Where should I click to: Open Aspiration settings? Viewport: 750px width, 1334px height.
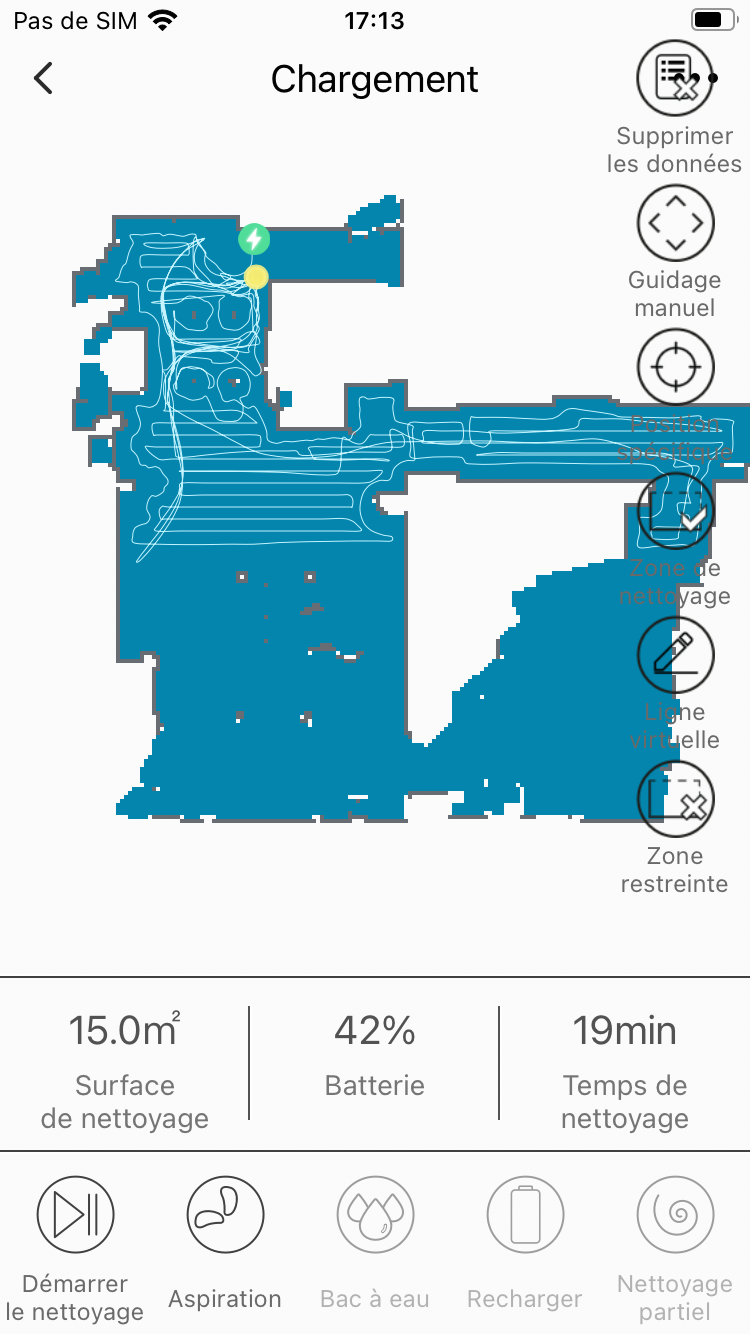click(x=225, y=1215)
